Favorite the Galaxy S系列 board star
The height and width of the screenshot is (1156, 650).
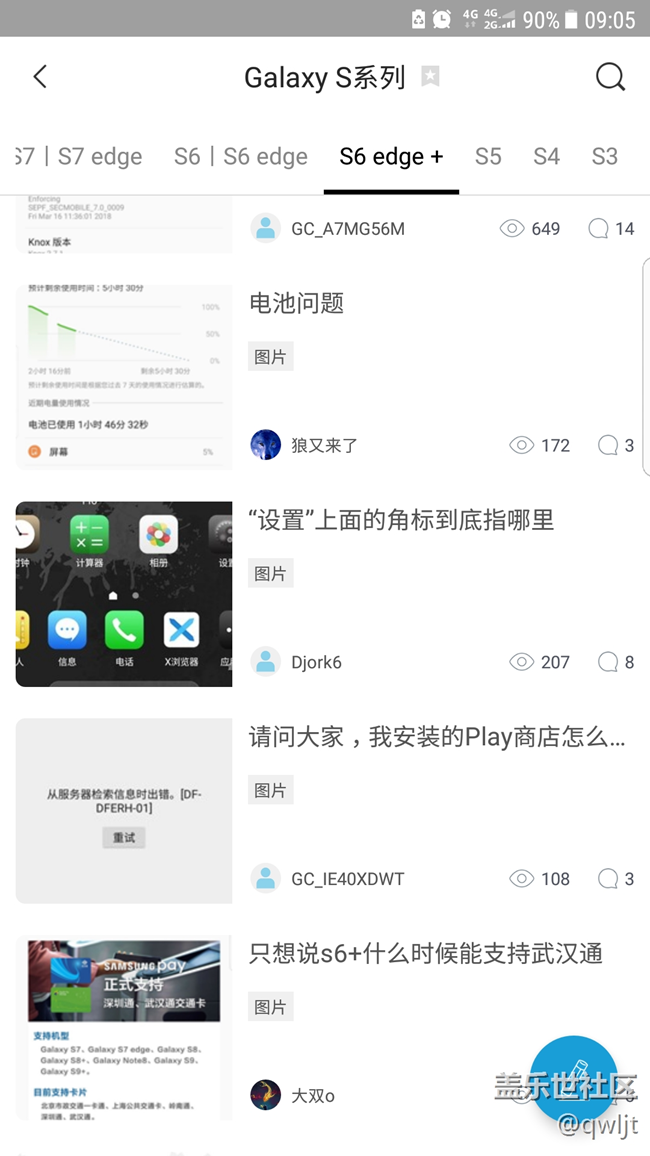point(430,77)
